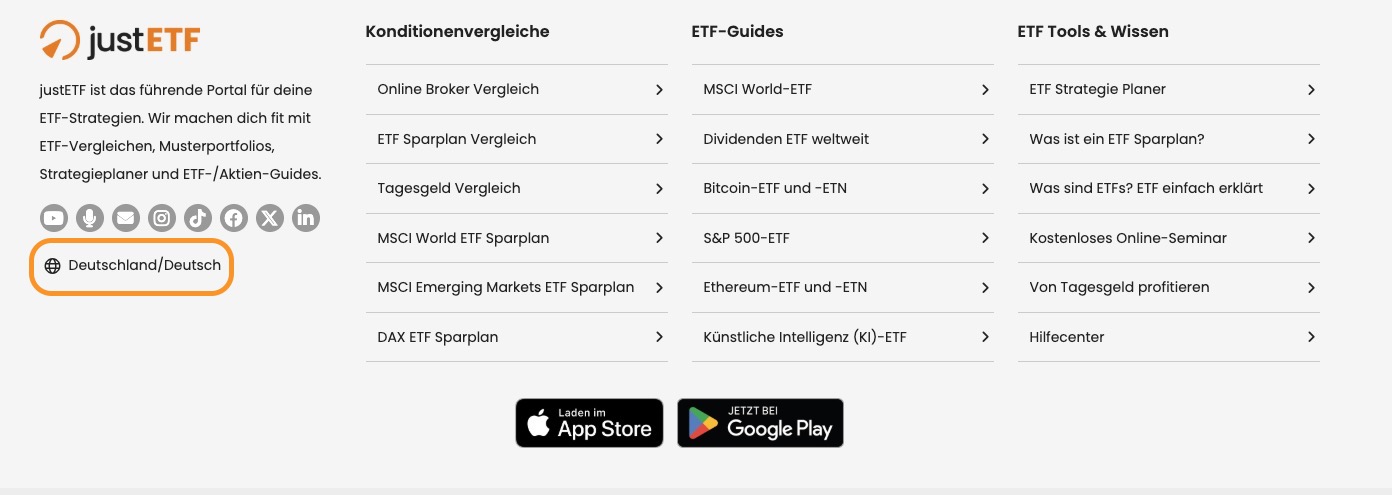Select ETF Sparplan Vergleich
The image size is (1392, 495).
[x=516, y=139]
